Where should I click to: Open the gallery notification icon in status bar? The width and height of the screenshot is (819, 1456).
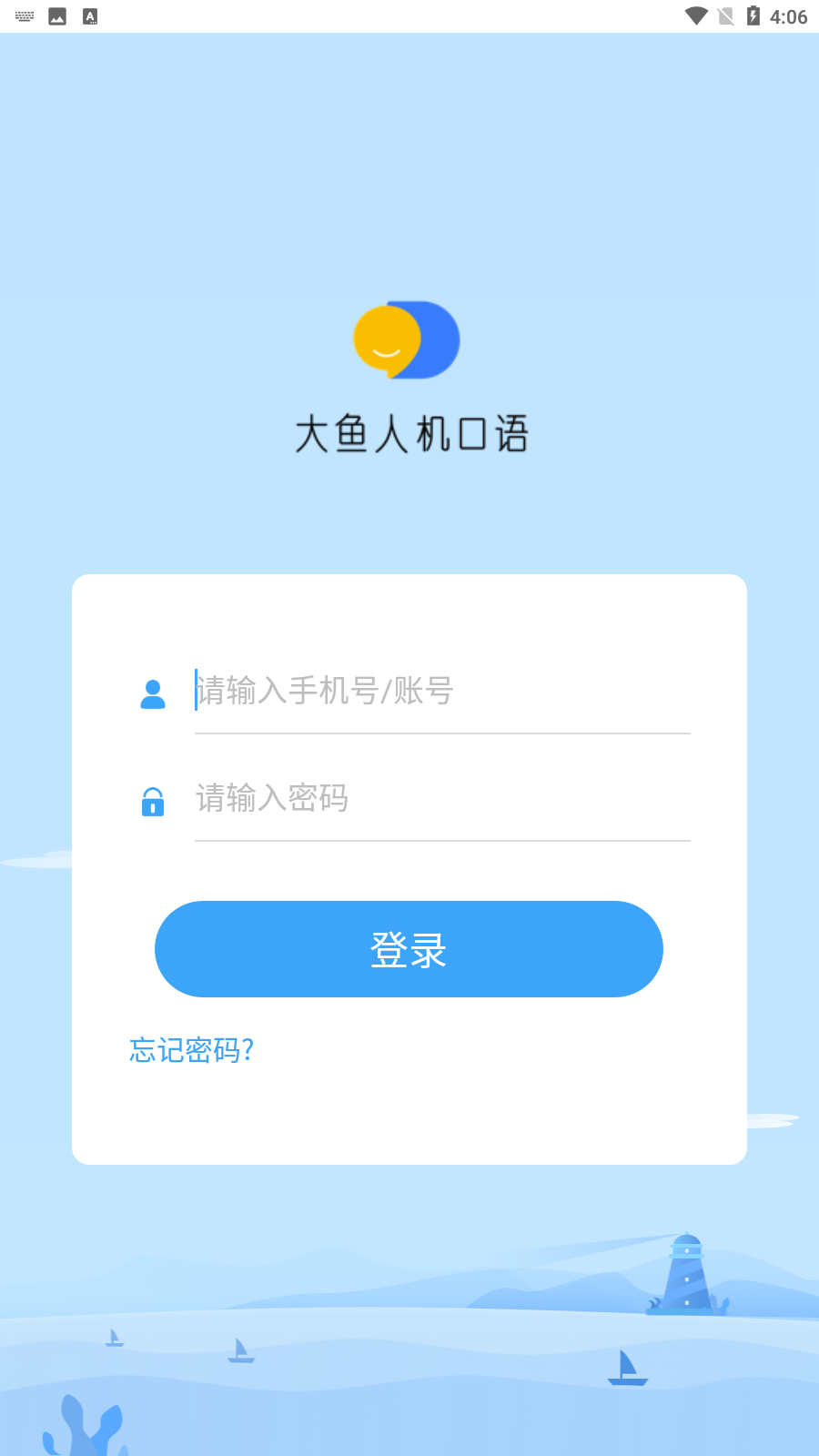(x=56, y=15)
